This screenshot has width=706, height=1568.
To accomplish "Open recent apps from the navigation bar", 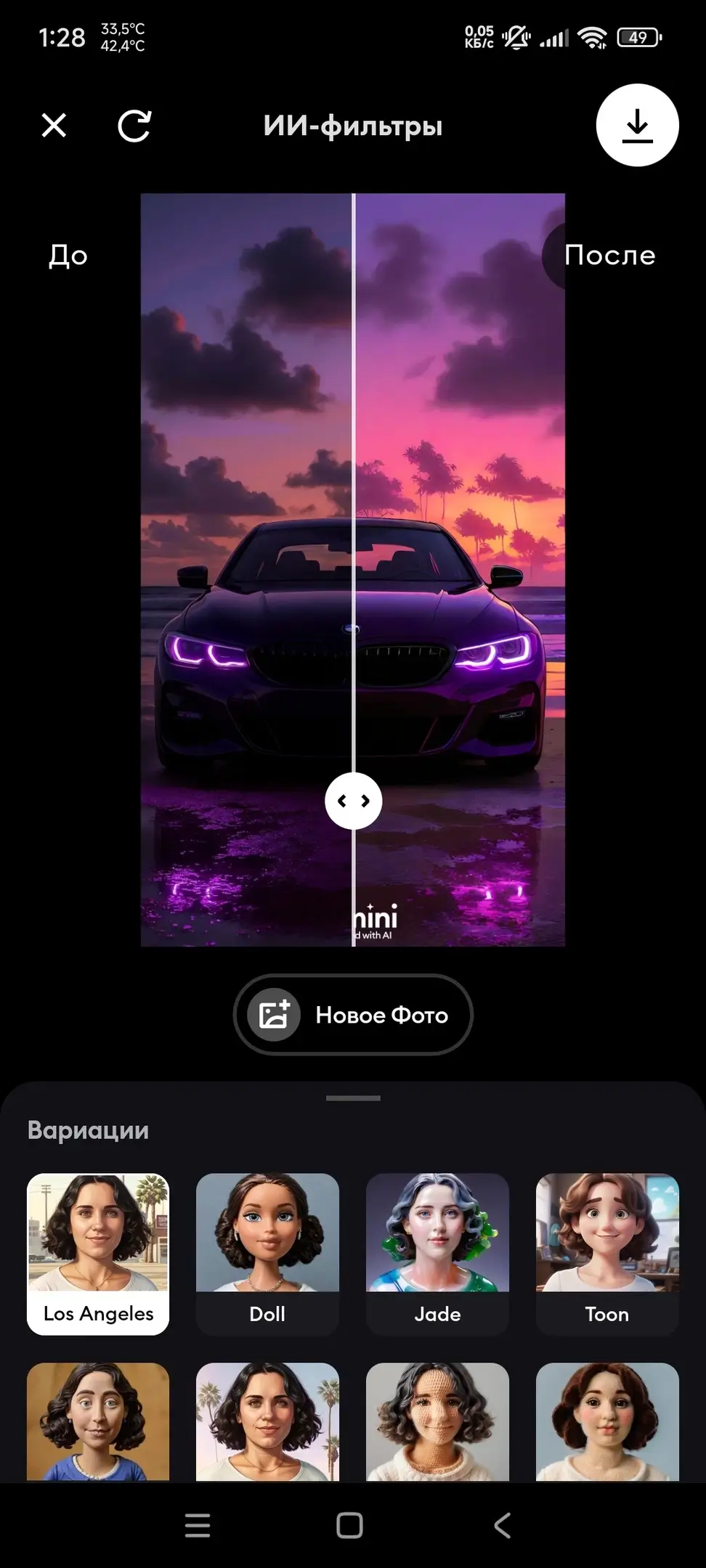I will click(198, 1525).
